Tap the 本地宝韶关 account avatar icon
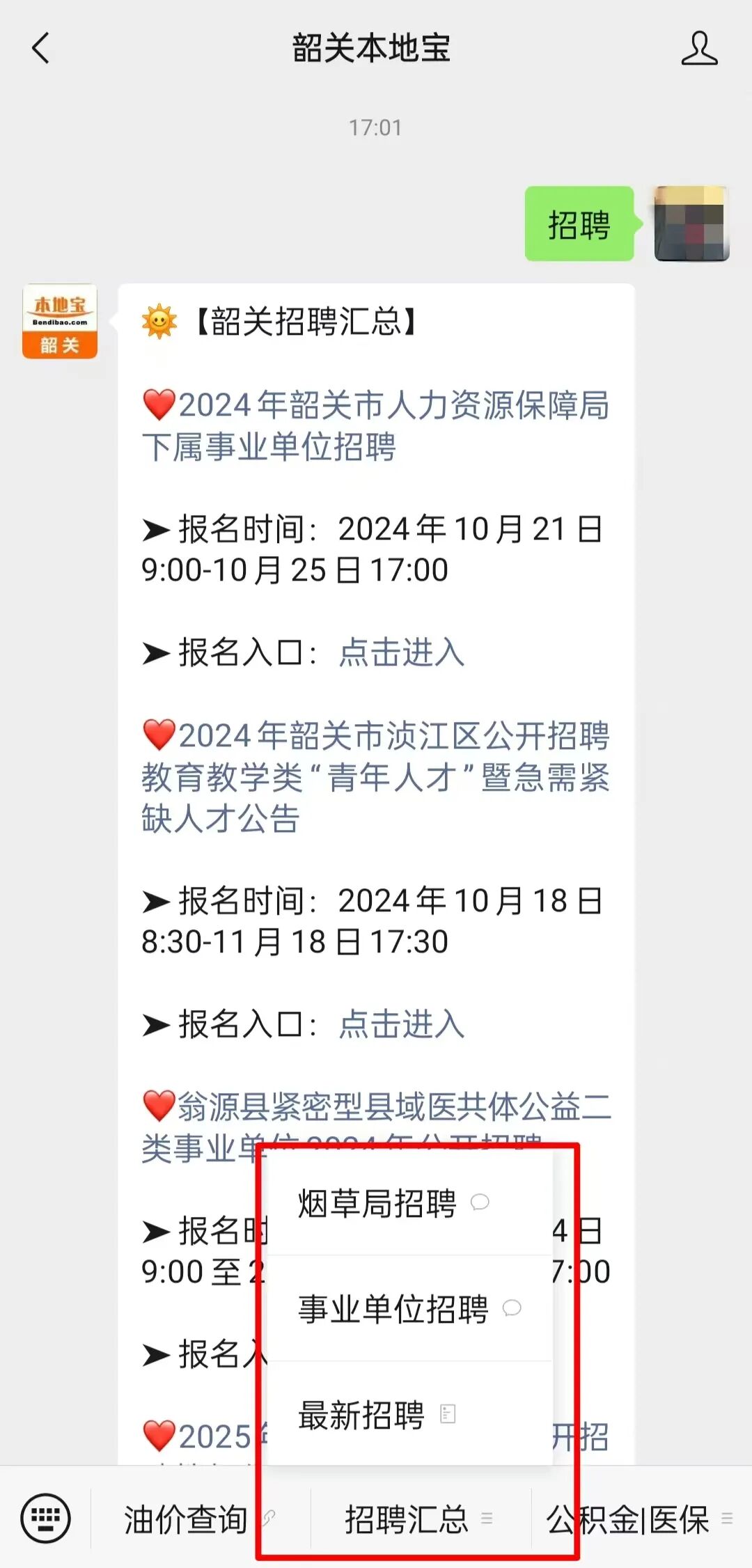The height and width of the screenshot is (1568, 752). coord(59,320)
